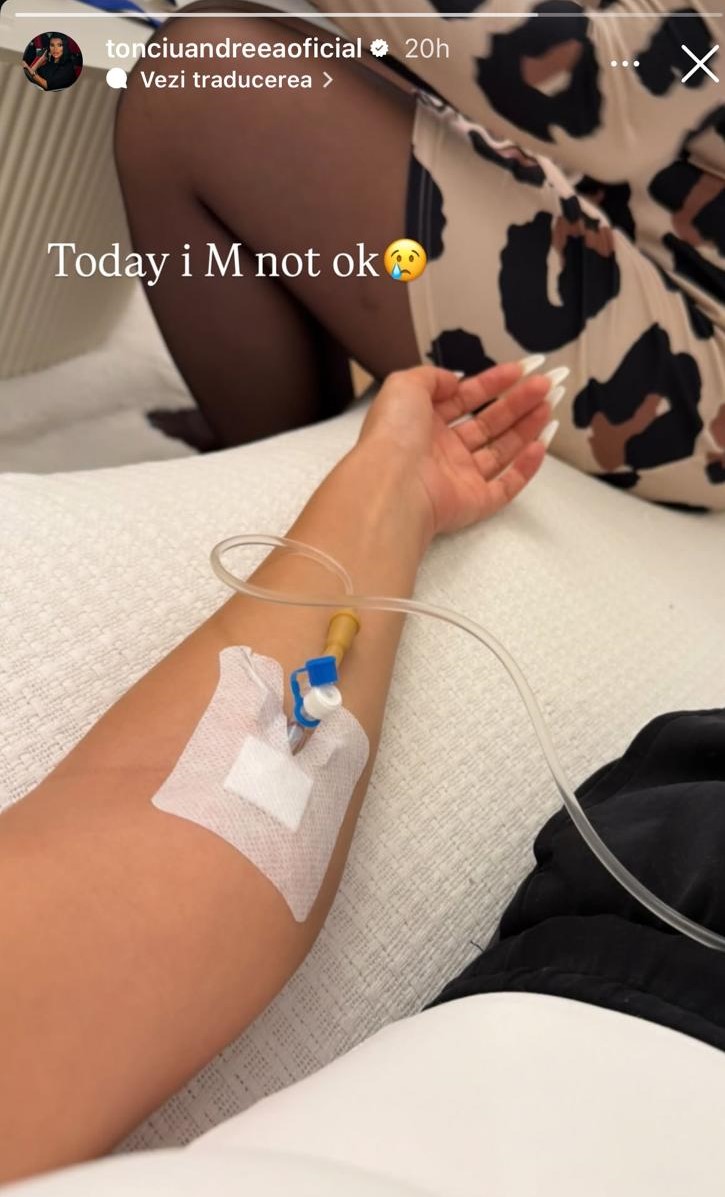Image resolution: width=725 pixels, height=1197 pixels.
Task: Open the three-dot story options menu
Action: (625, 63)
